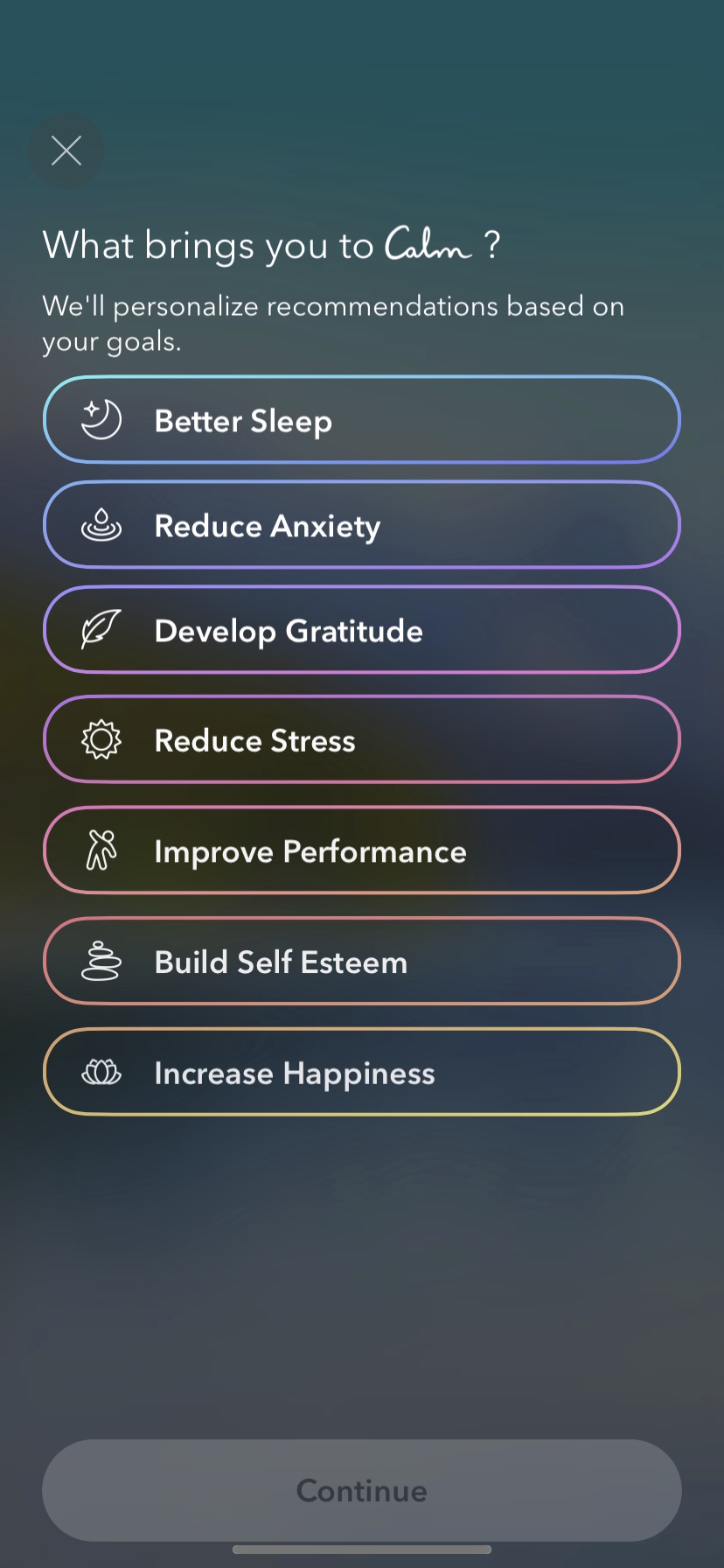Image resolution: width=724 pixels, height=1568 pixels.
Task: Click the stacked stones icon beside Build Self Esteem
Action: tap(102, 961)
